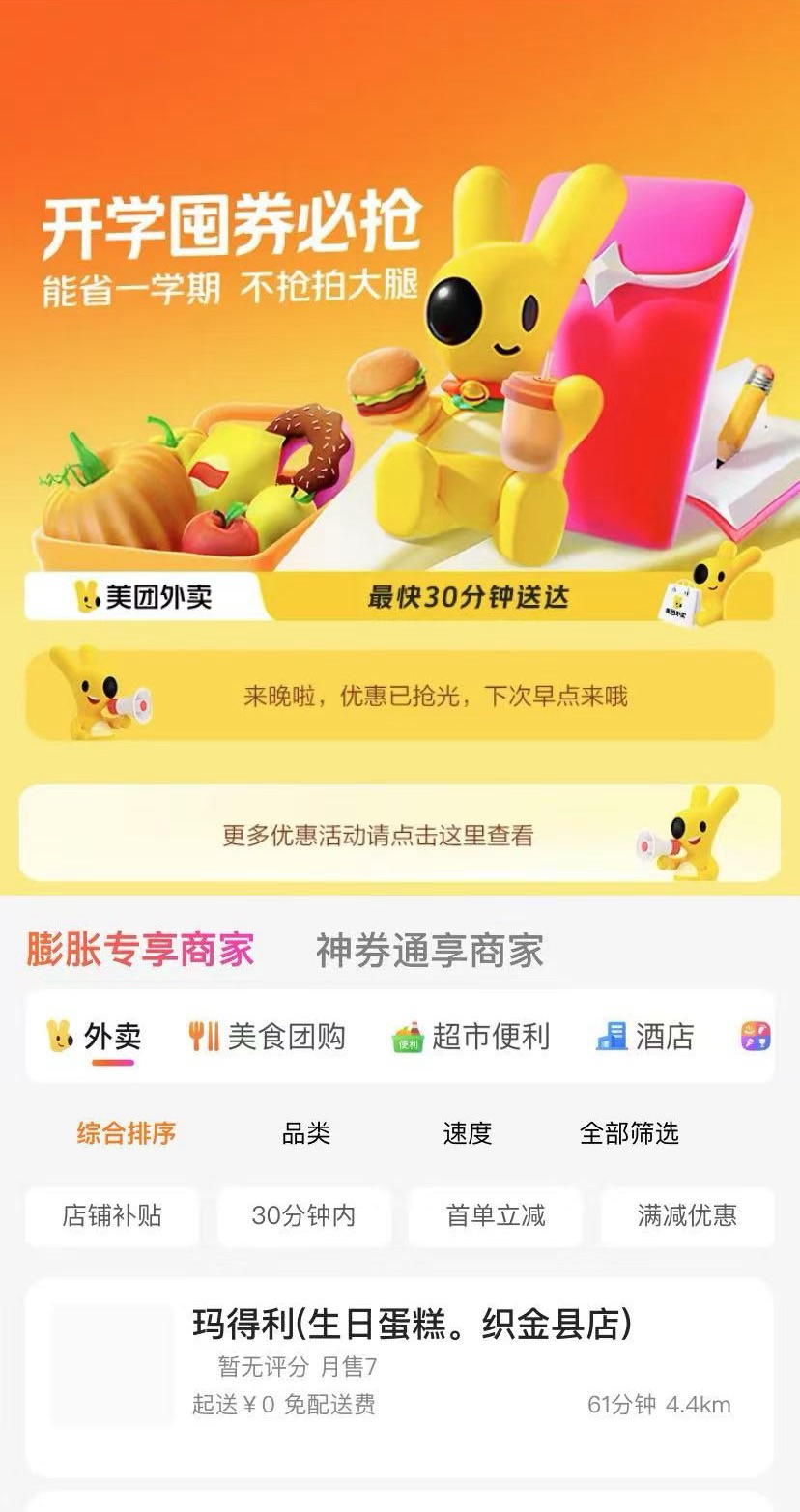The width and height of the screenshot is (800, 1512).
Task: Apply the 满减优惠 filter chip
Action: [x=687, y=1215]
